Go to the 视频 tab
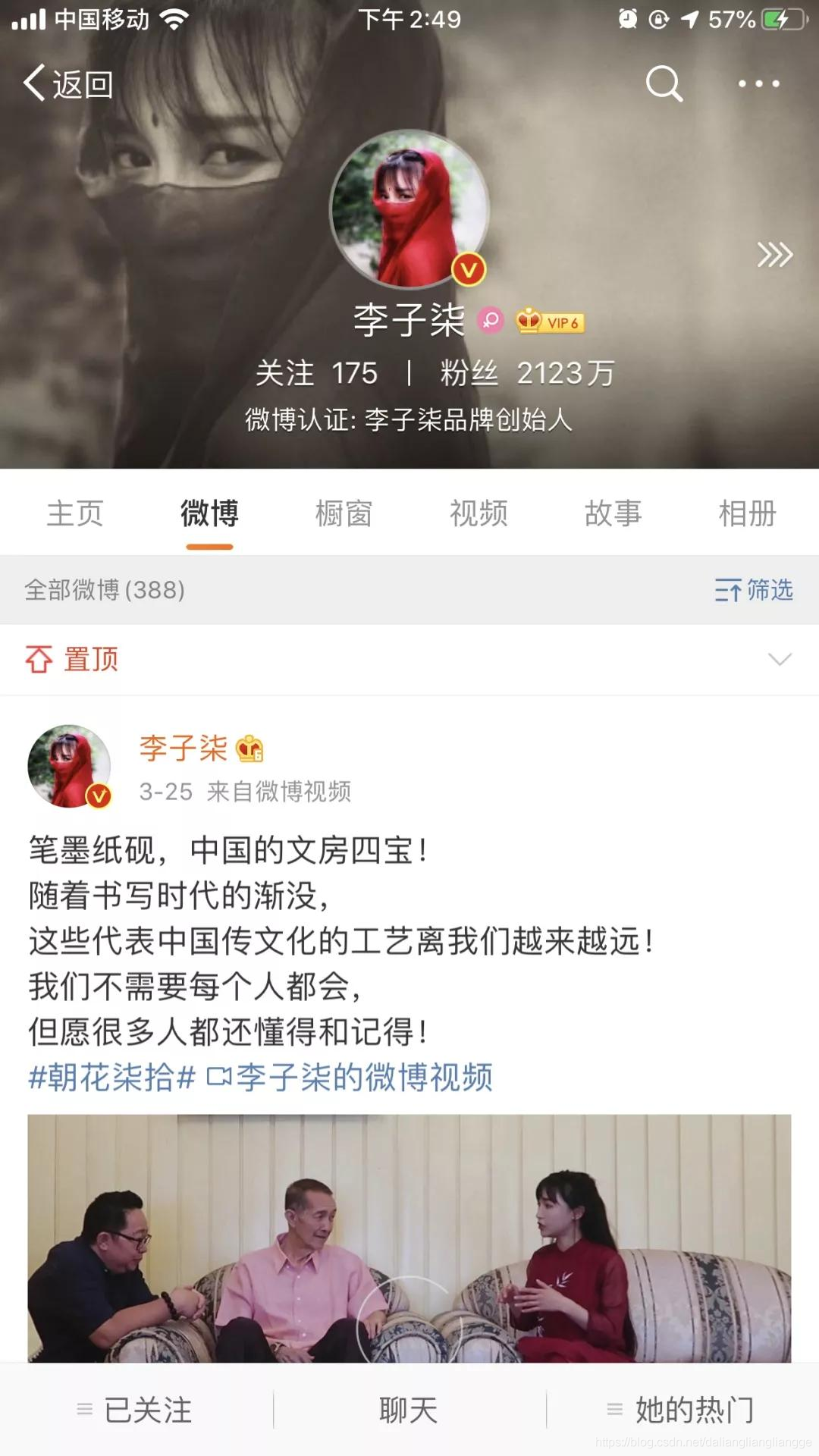Image resolution: width=819 pixels, height=1456 pixels. pos(479,513)
